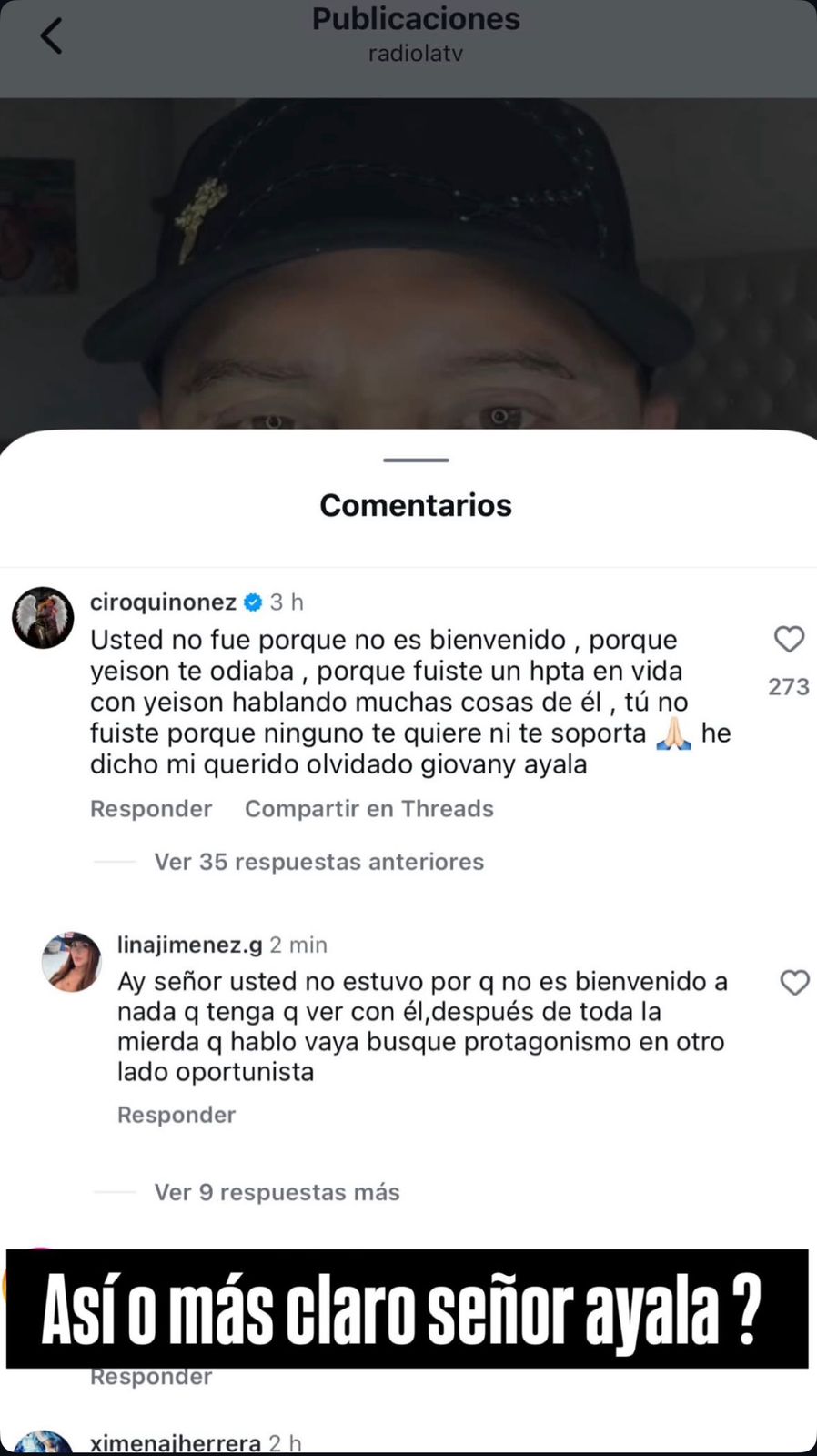The height and width of the screenshot is (1456, 817).
Task: Reply to ciroquinonez via Responder
Action: [x=151, y=808]
